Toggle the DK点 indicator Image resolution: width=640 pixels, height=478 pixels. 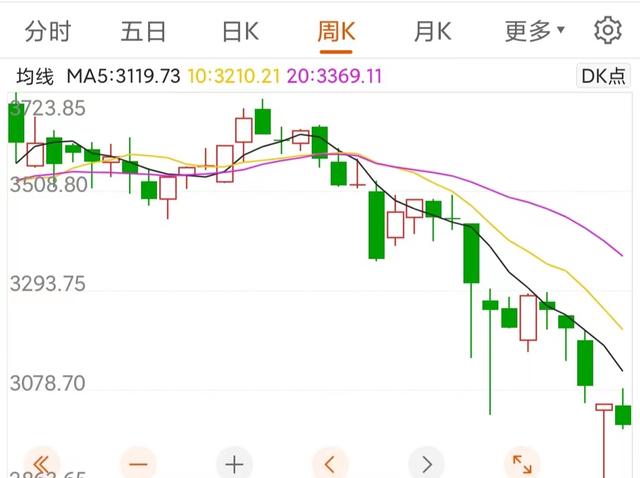point(603,76)
